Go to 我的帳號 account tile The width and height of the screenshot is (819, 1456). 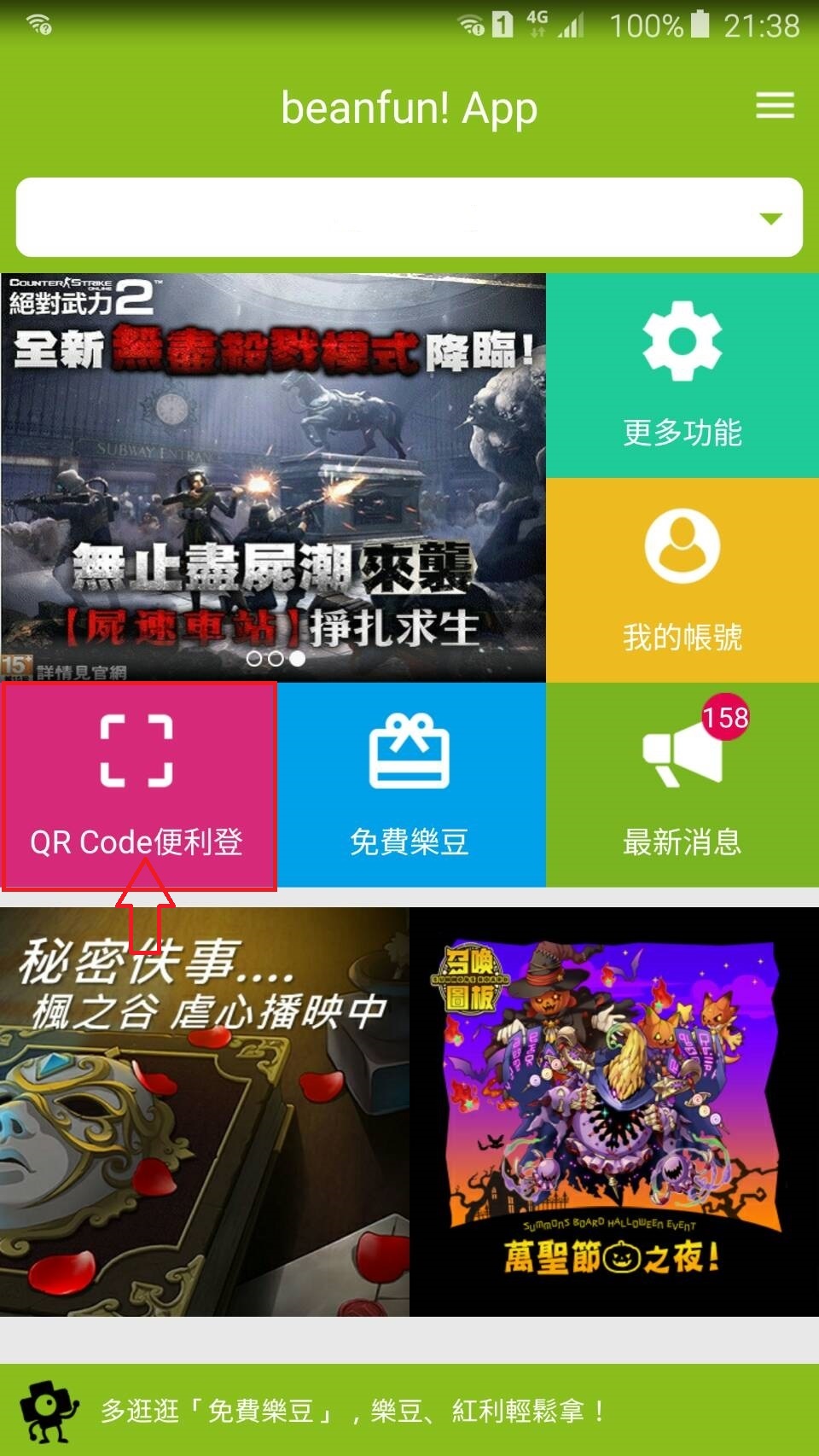pos(682,580)
